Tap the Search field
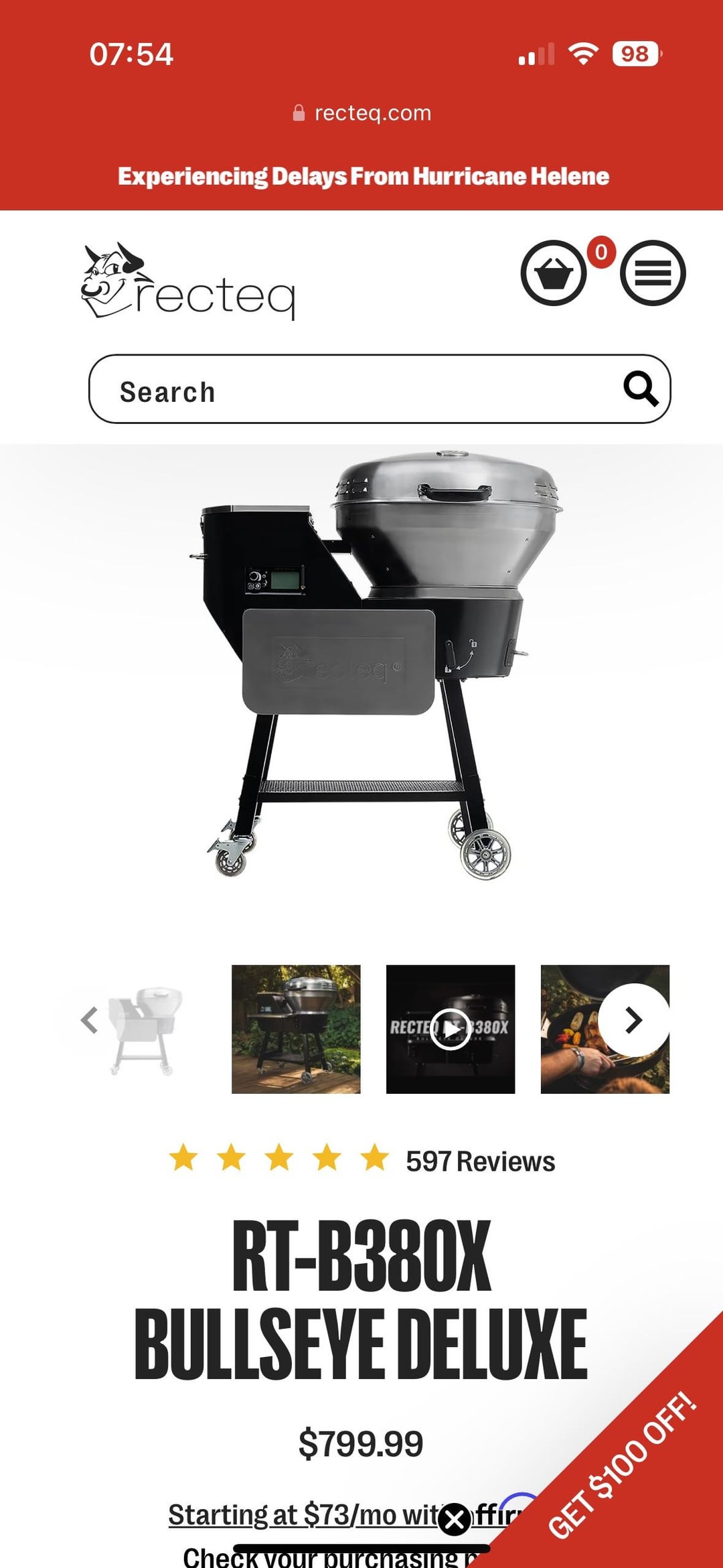The width and height of the screenshot is (723, 1568). coord(348,390)
